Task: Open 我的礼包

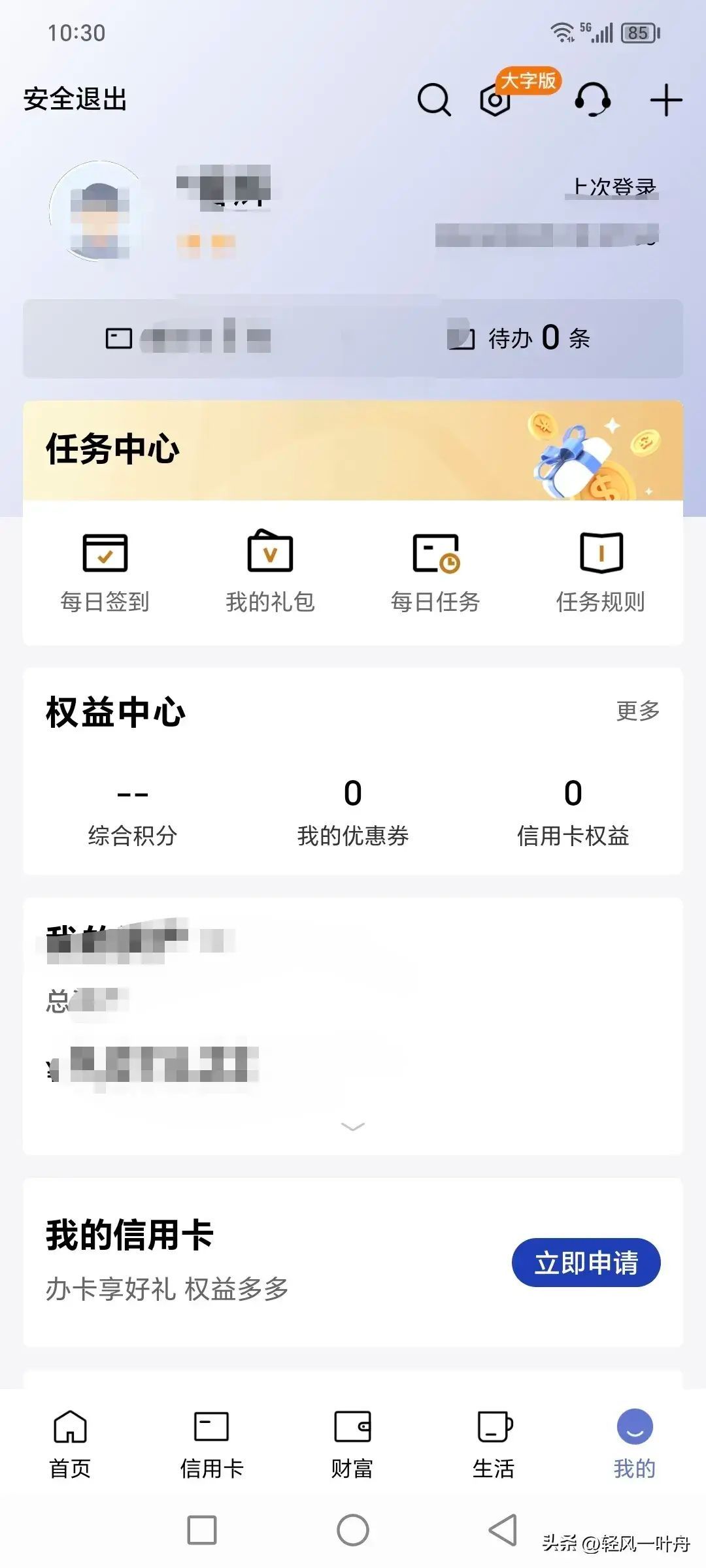Action: [x=270, y=573]
